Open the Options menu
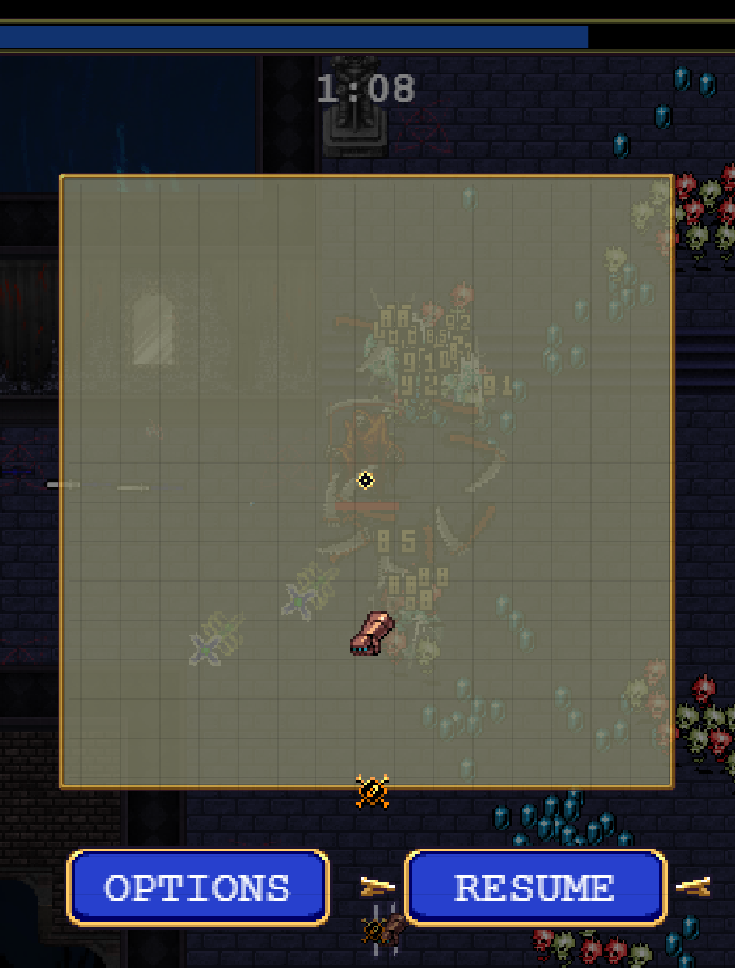This screenshot has width=735, height=968. (x=198, y=888)
